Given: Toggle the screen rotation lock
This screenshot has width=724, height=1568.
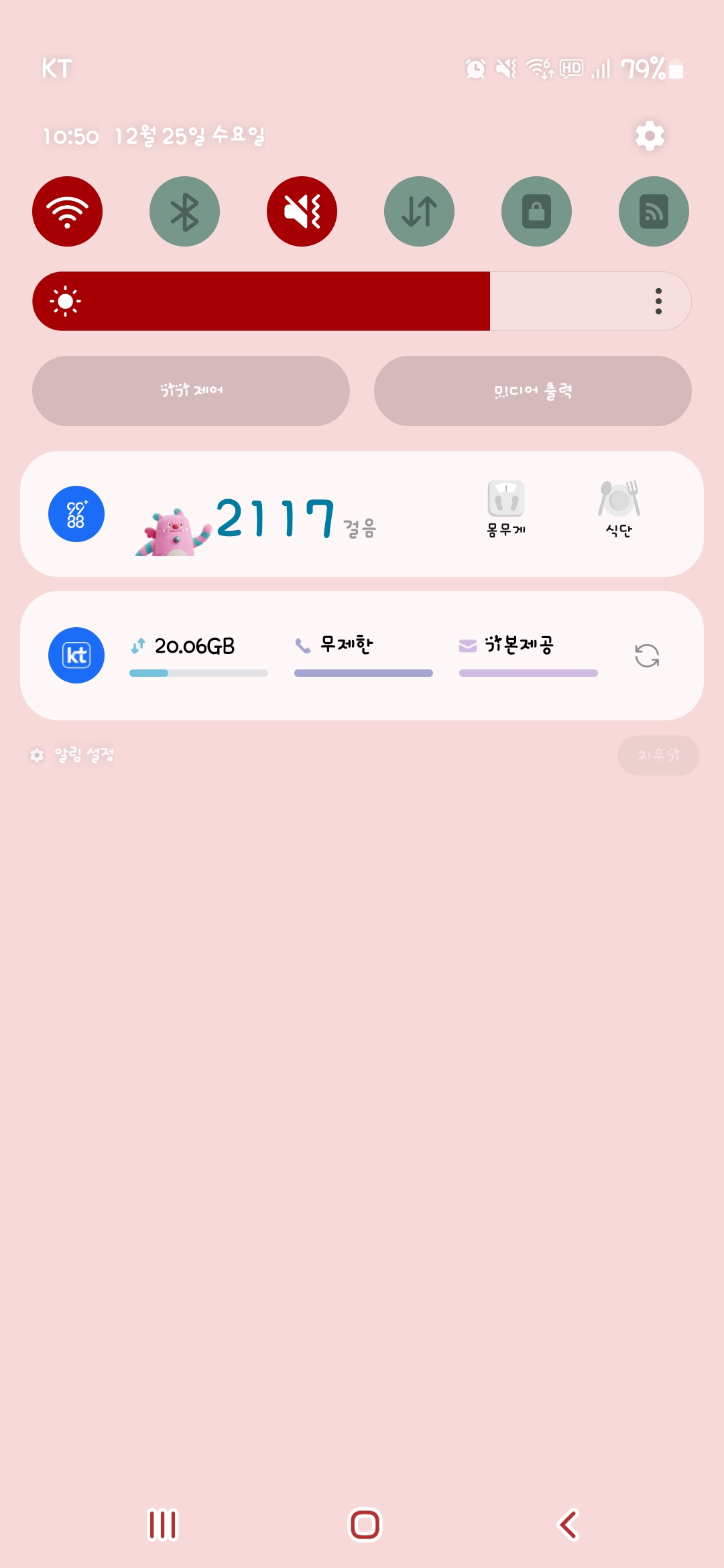Looking at the screenshot, I should coord(536,212).
